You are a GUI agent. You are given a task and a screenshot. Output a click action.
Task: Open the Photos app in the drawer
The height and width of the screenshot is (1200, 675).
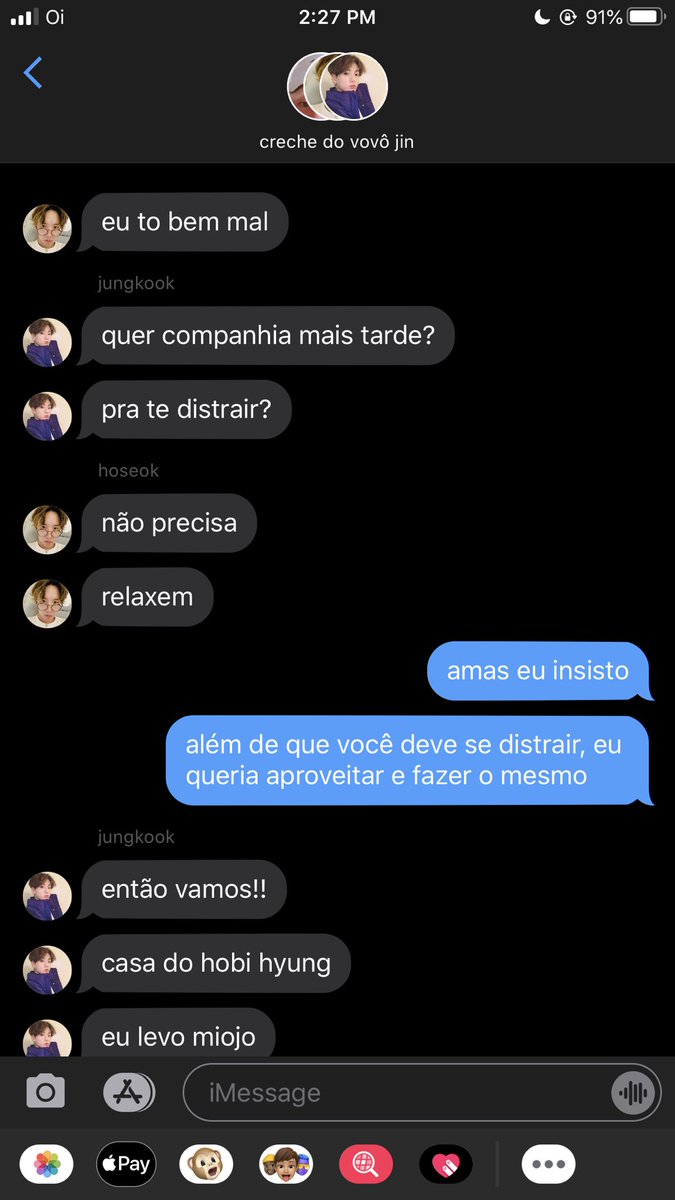46,1164
